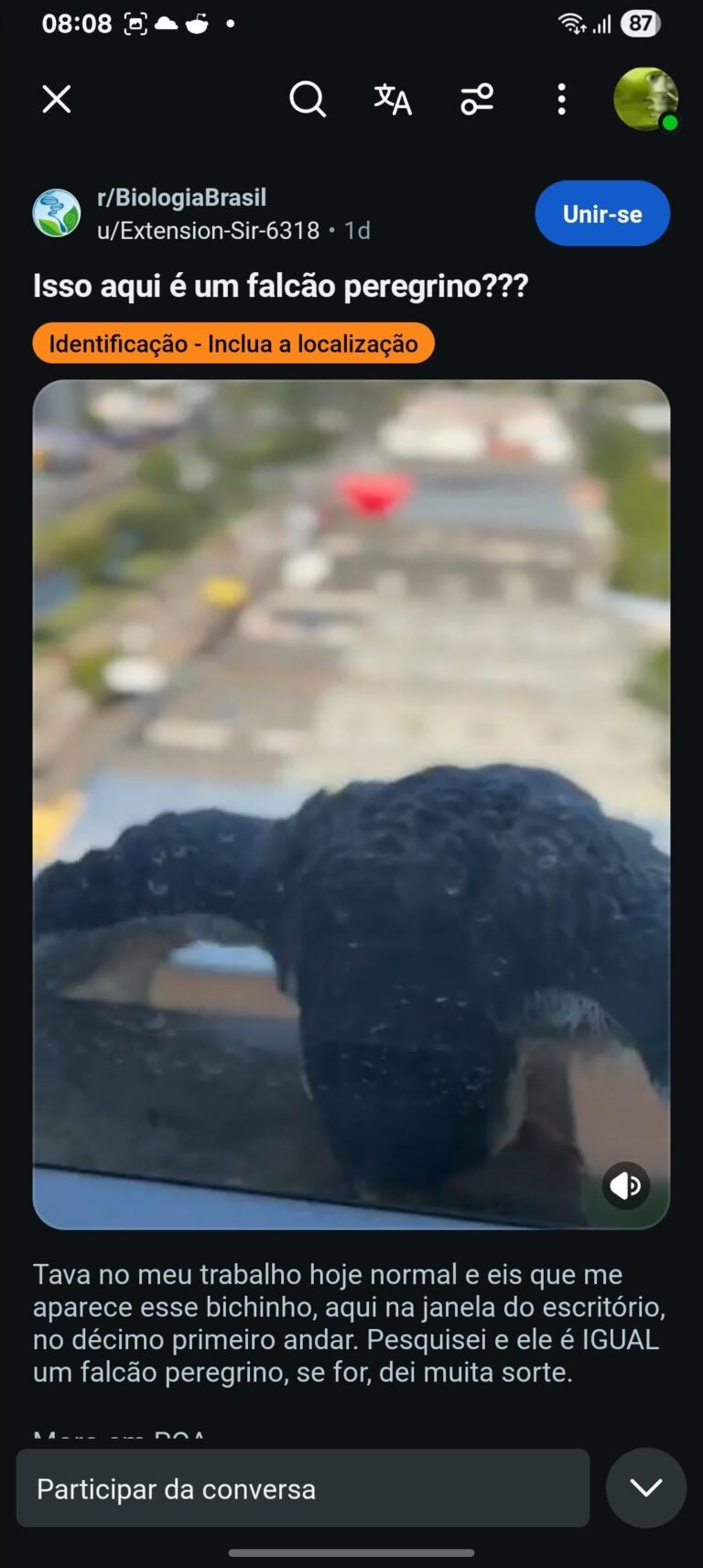
Task: View u/Extension-Sir-6318's profile
Action: click(208, 231)
